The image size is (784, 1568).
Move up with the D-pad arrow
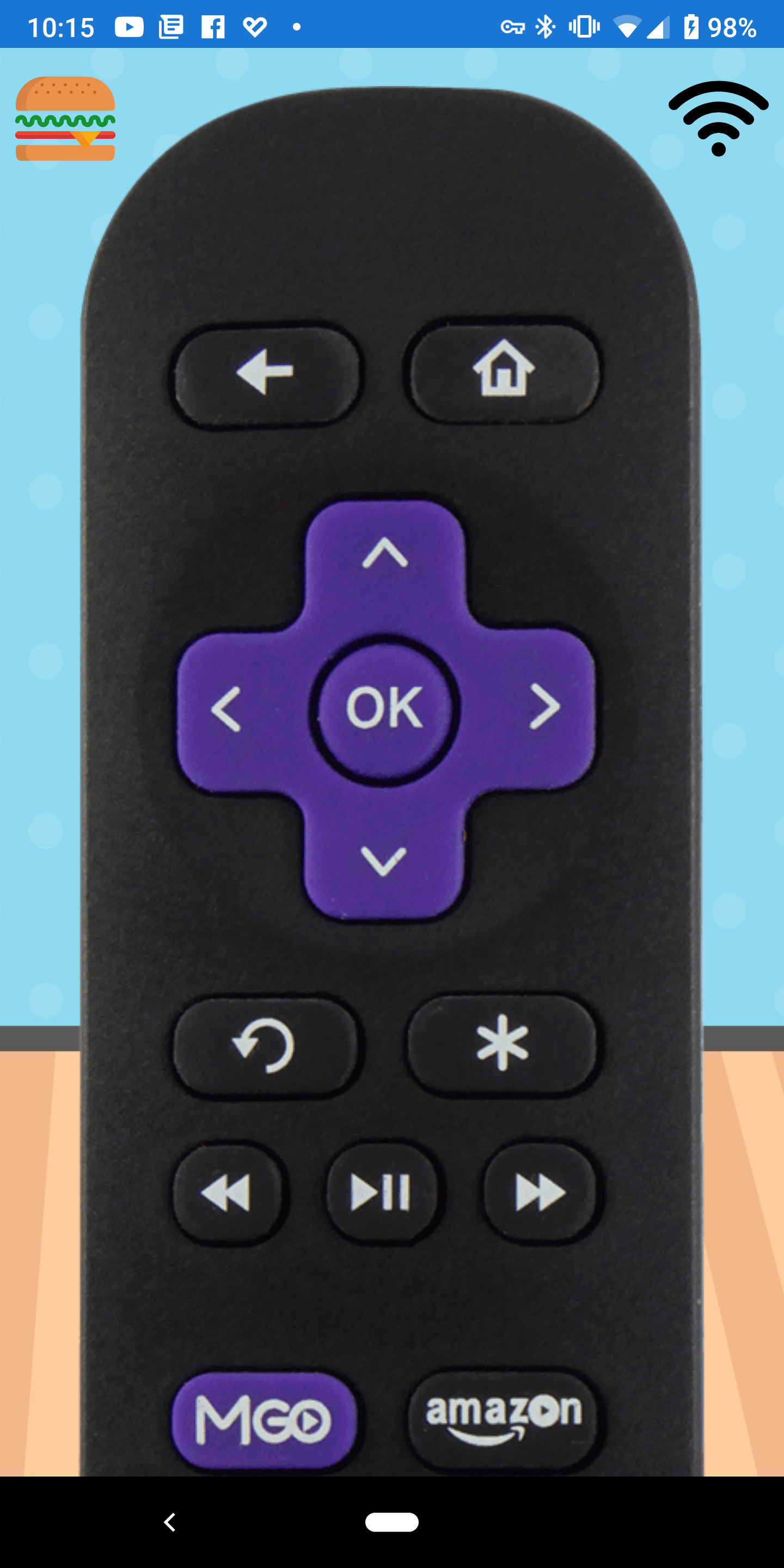tap(385, 553)
